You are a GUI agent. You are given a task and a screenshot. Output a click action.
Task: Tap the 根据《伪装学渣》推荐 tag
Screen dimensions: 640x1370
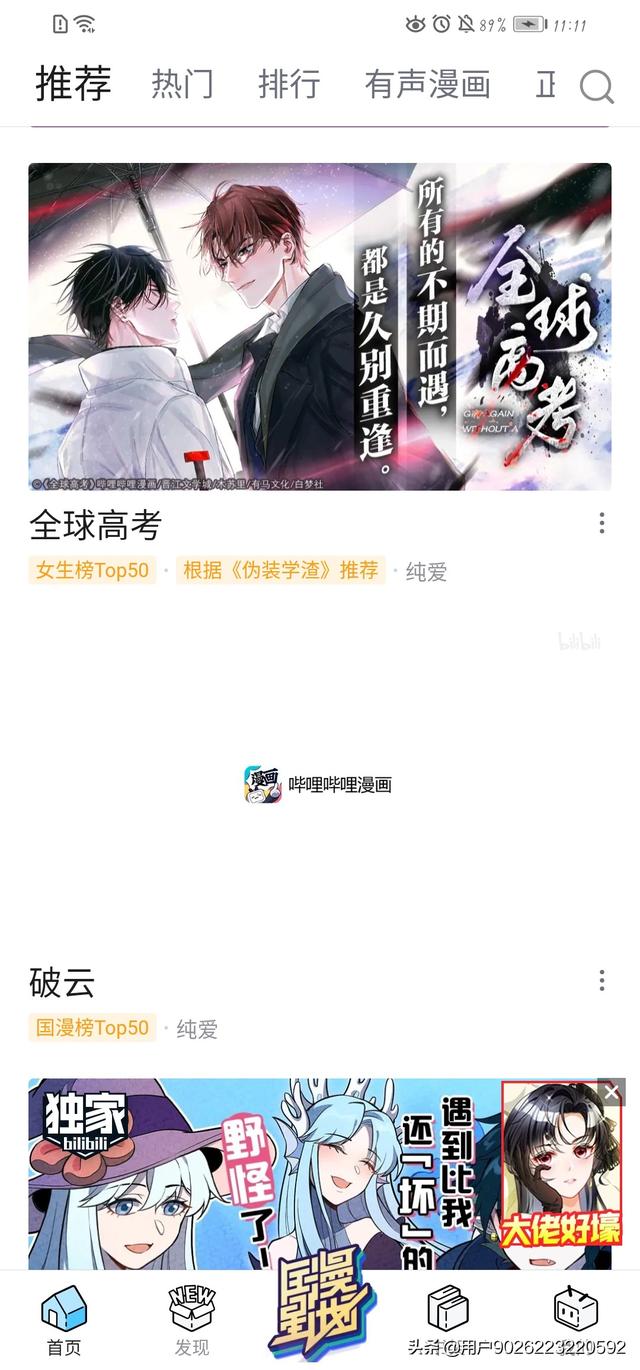coord(280,571)
